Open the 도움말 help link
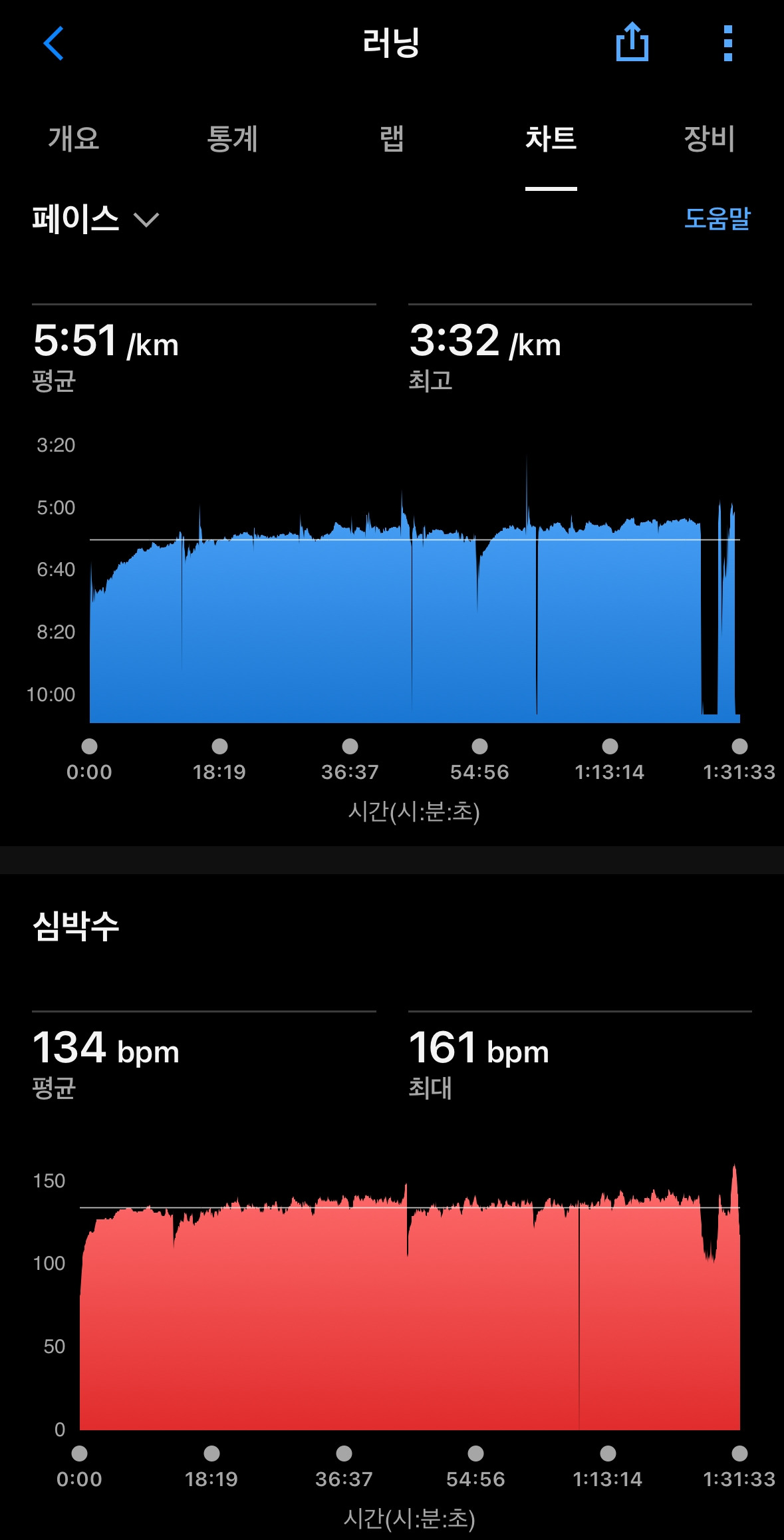784x1540 pixels. pos(717,218)
